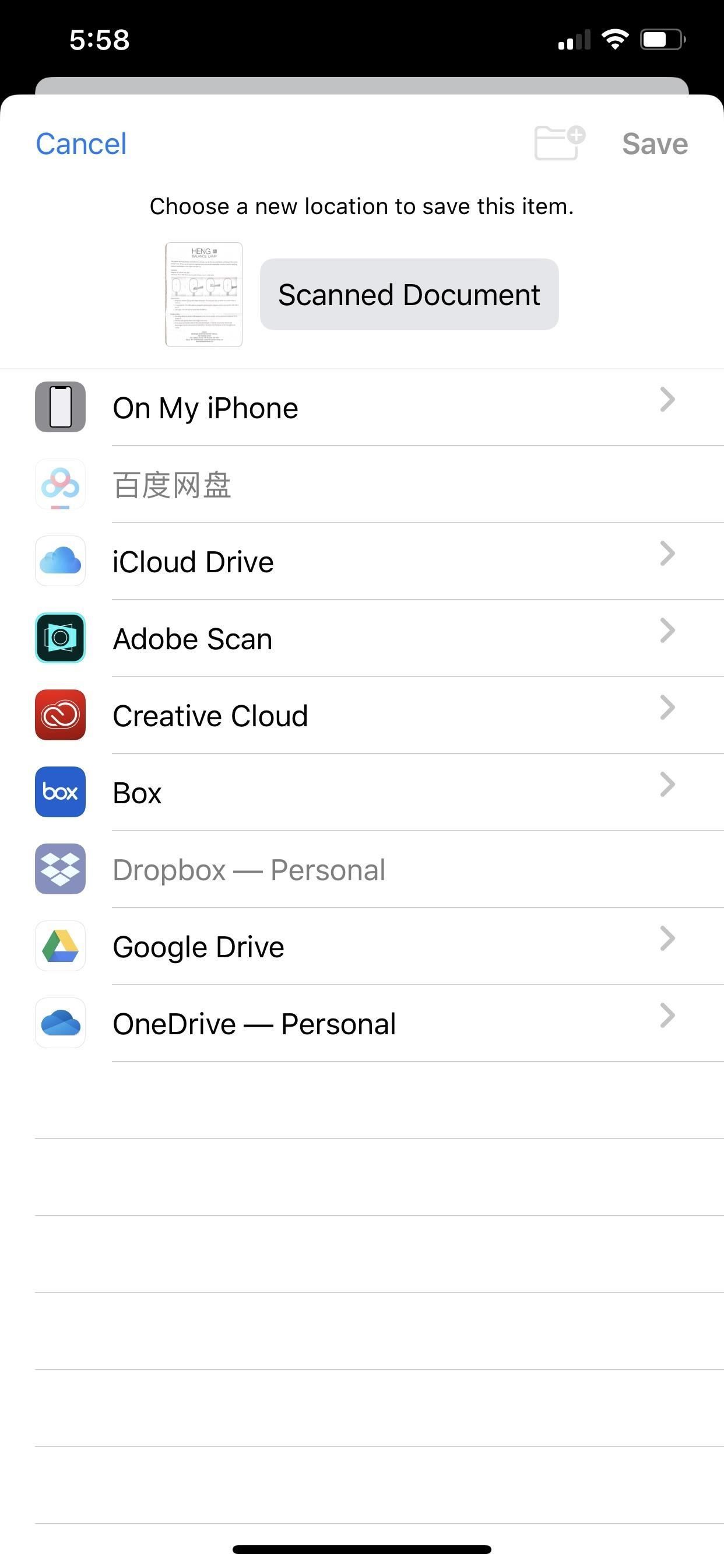Select the Creative Cloud red logo icon
The width and height of the screenshot is (724, 1568).
60,715
